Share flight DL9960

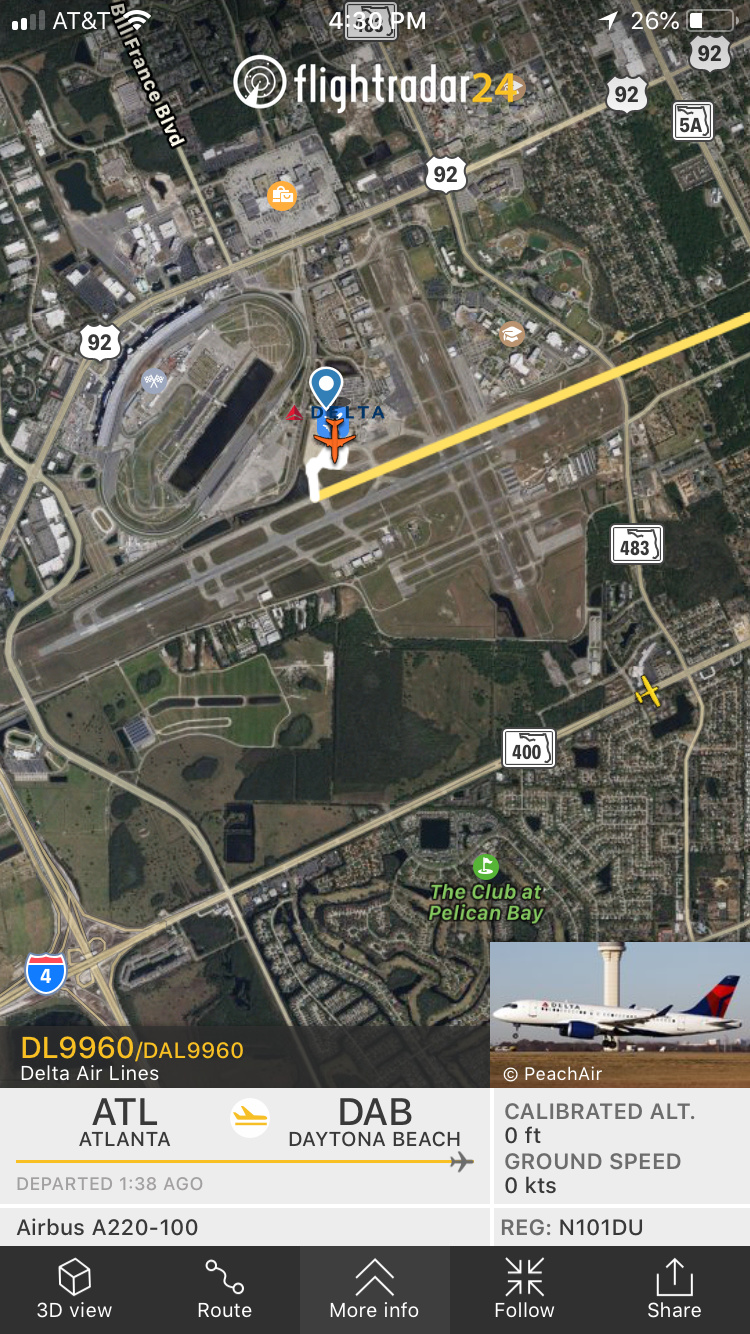(x=674, y=1289)
